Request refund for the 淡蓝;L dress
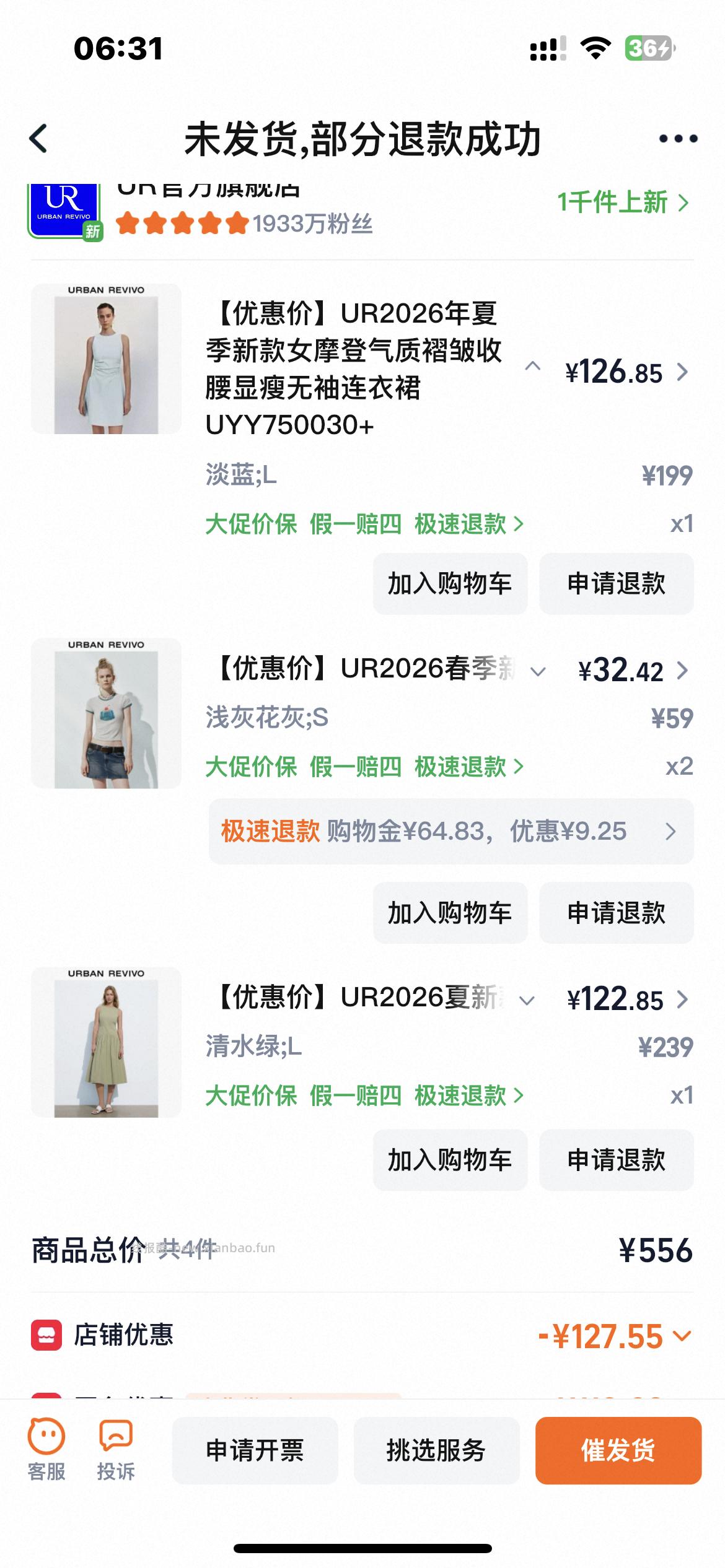725x1568 pixels. tap(616, 584)
